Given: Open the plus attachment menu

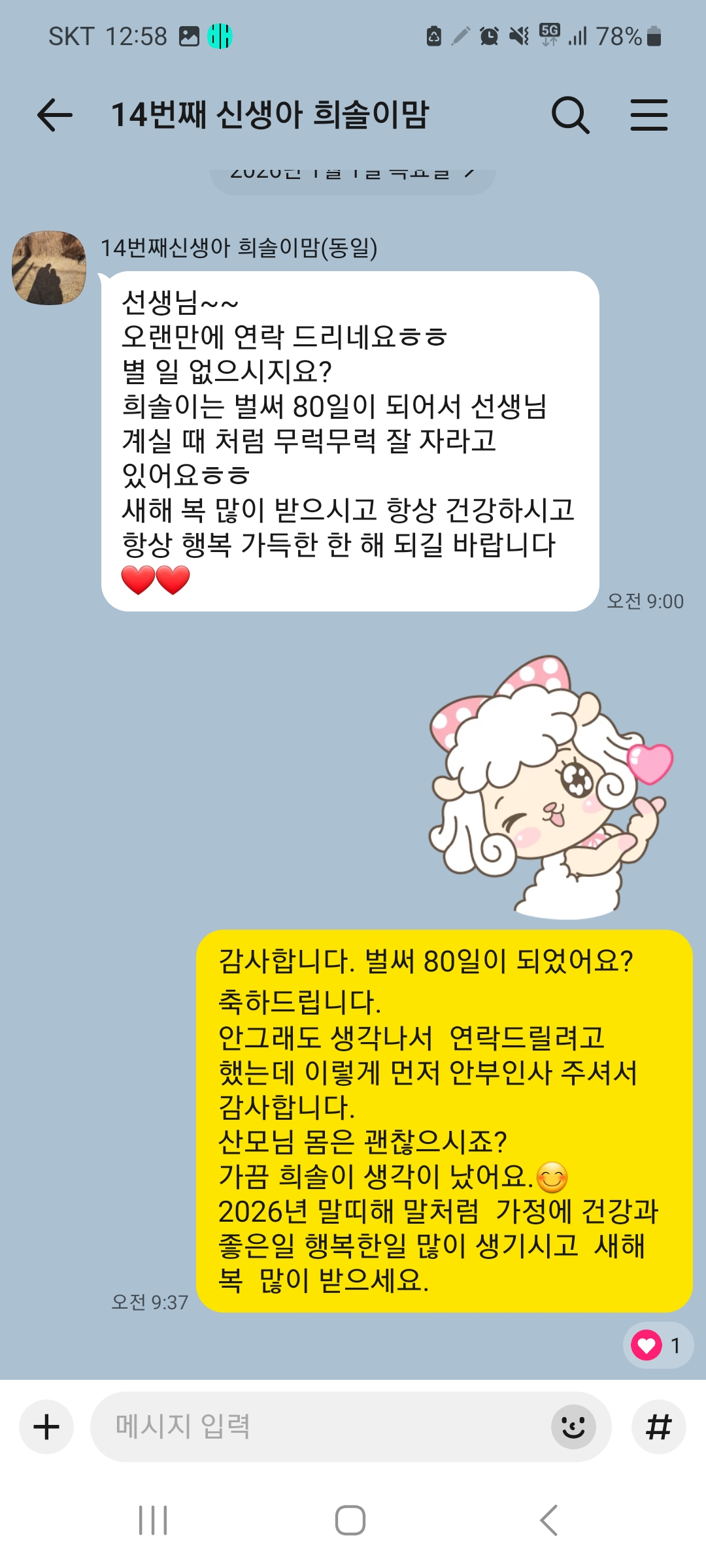Looking at the screenshot, I should pyautogui.click(x=46, y=1427).
